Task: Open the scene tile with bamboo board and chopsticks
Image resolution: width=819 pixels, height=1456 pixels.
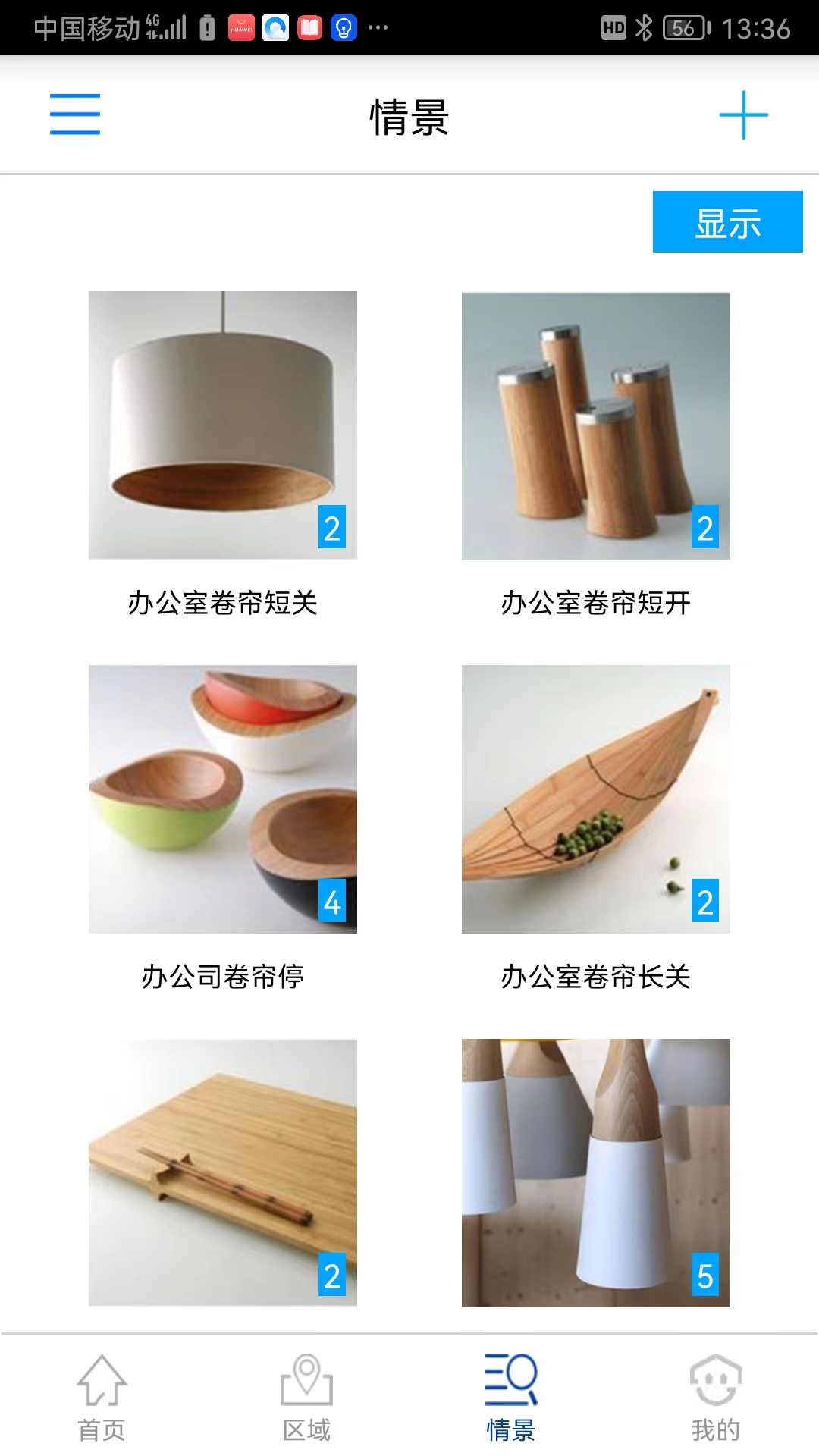Action: (x=222, y=1172)
